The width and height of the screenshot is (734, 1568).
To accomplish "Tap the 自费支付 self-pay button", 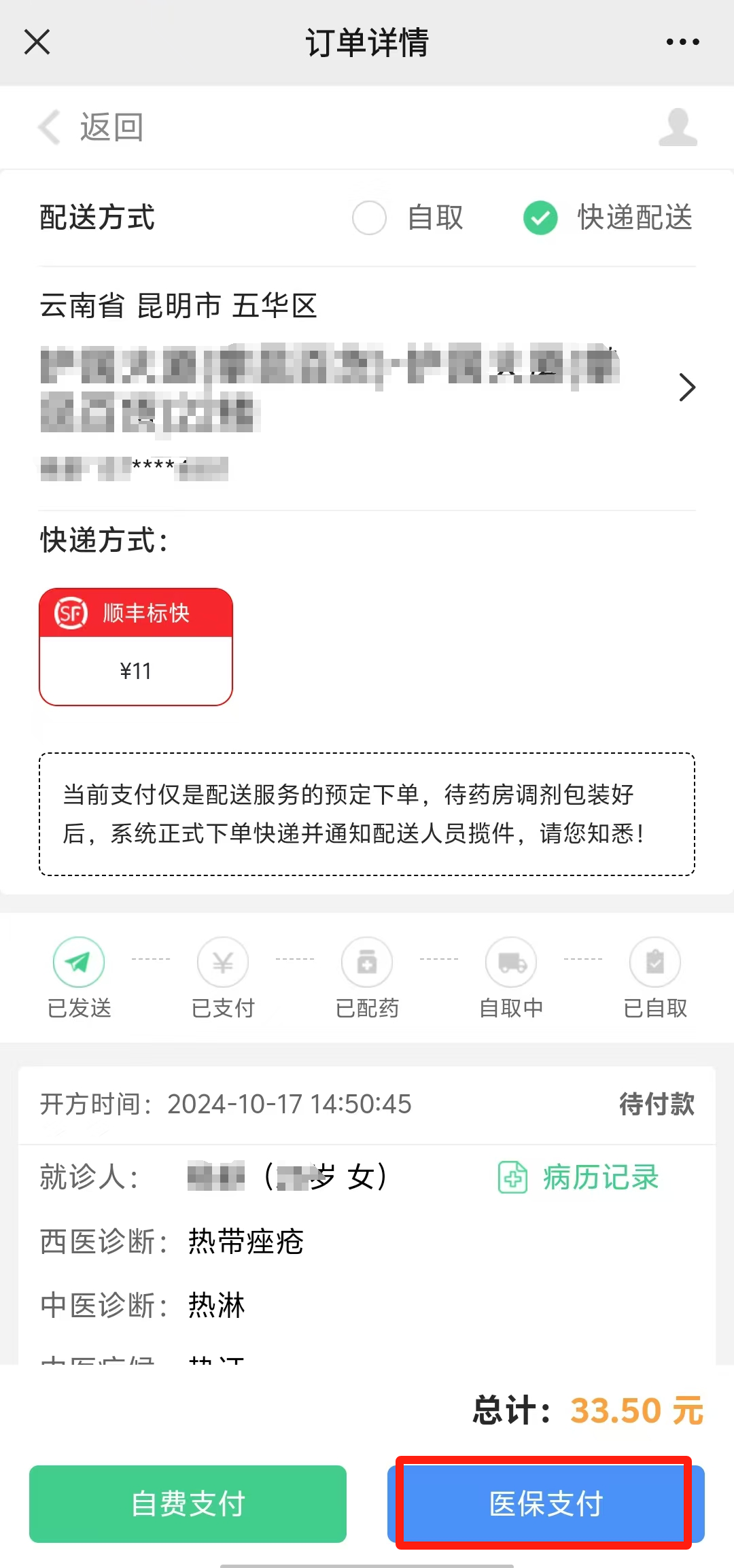I will pos(188,1504).
